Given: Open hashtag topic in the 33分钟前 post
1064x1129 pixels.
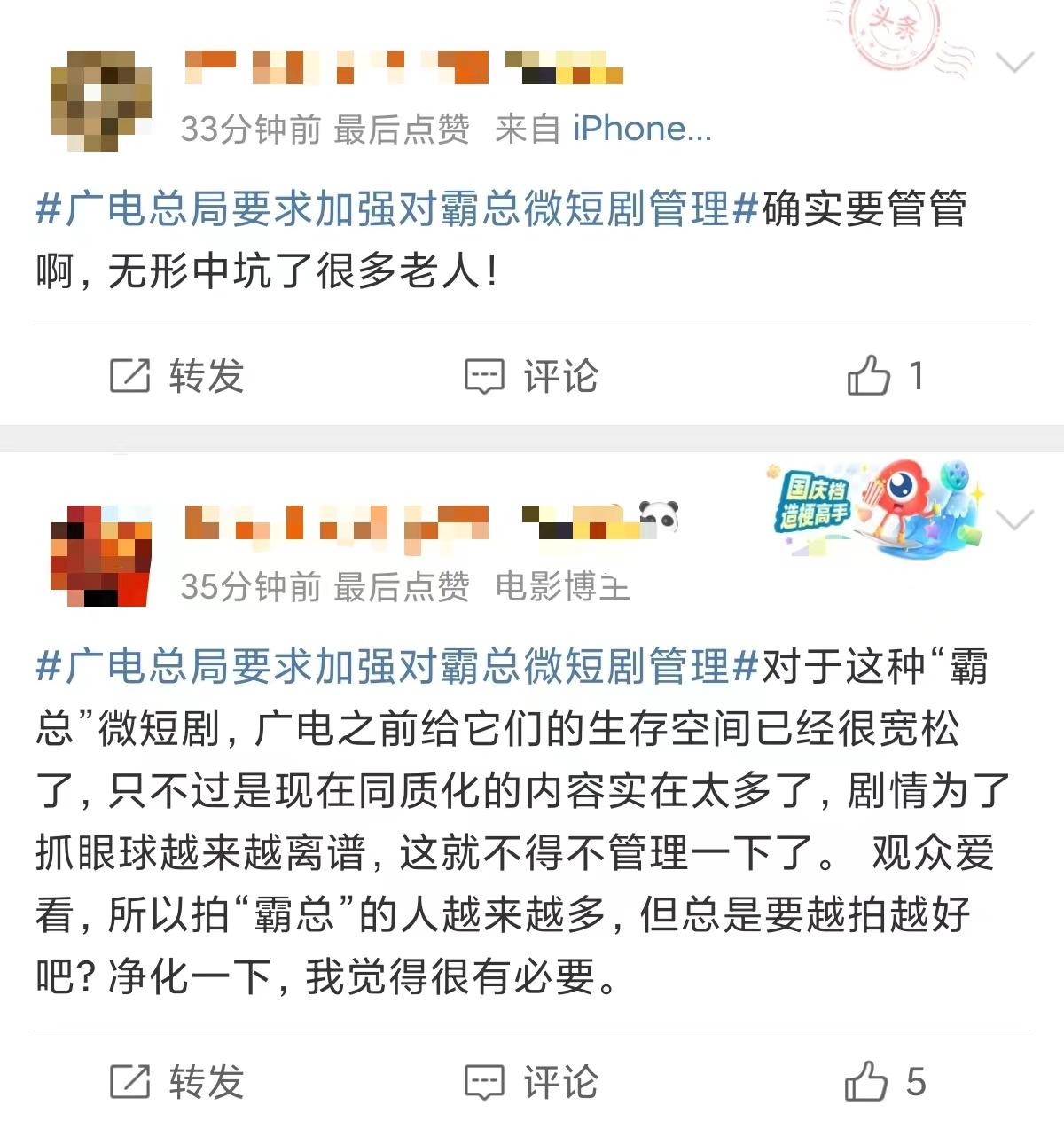Looking at the screenshot, I should 397,210.
